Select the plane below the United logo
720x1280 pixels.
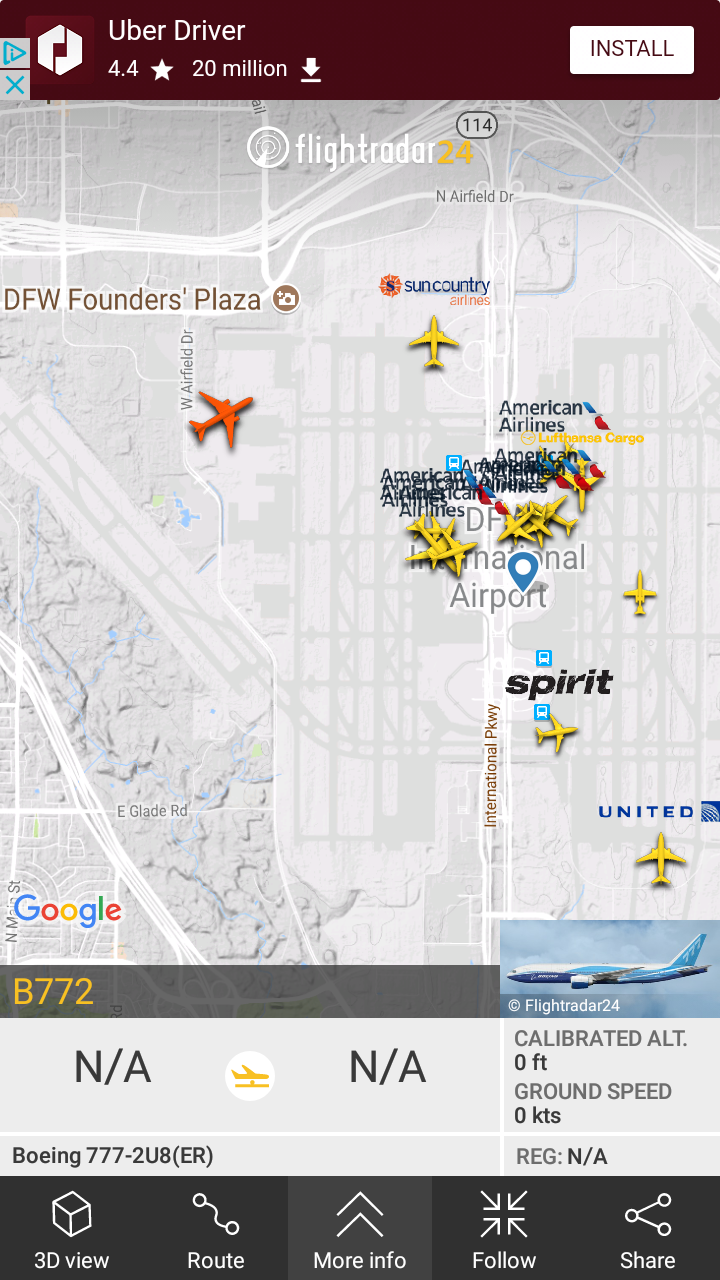tap(661, 858)
